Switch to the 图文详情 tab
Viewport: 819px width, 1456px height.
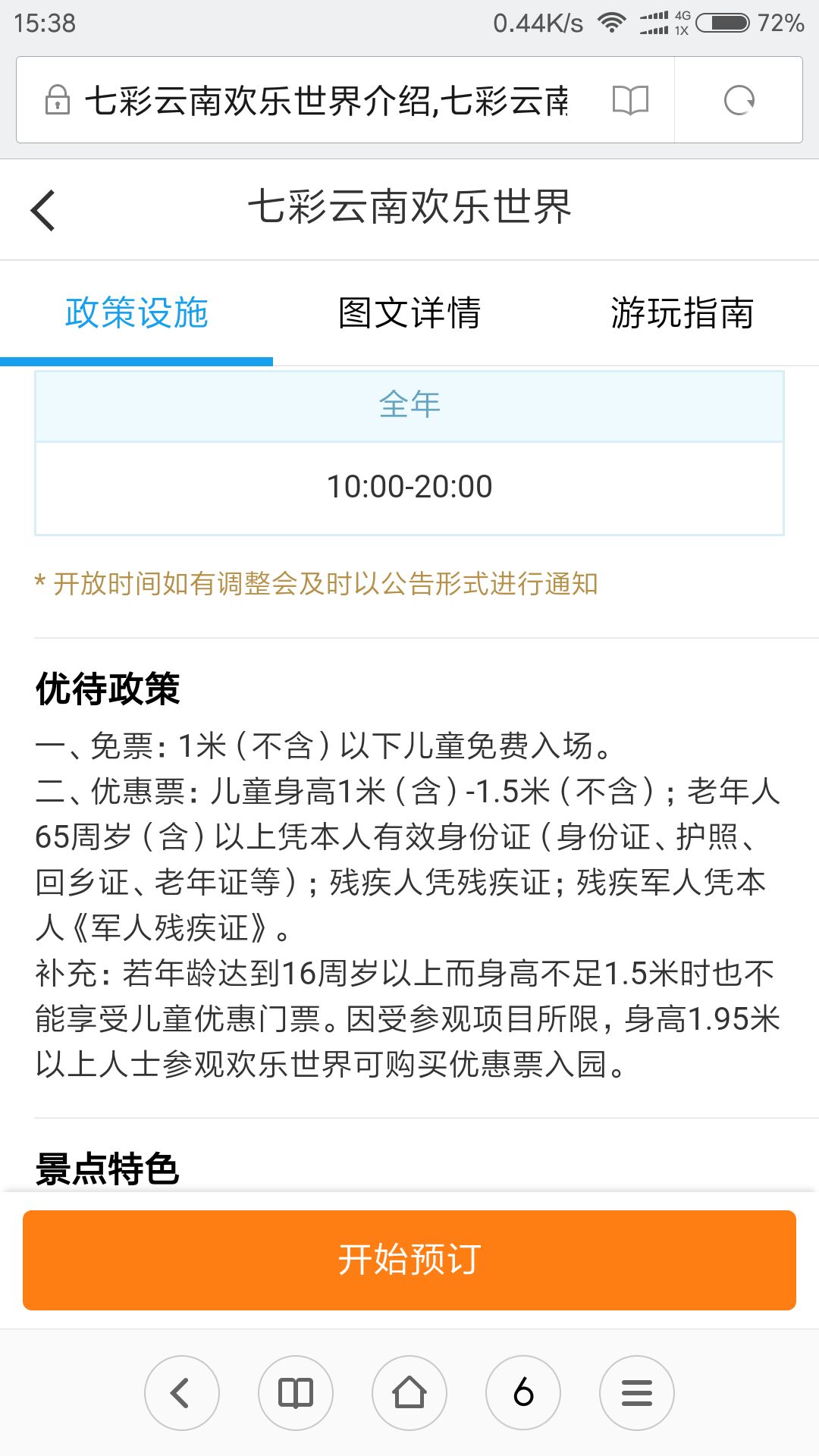click(x=409, y=312)
